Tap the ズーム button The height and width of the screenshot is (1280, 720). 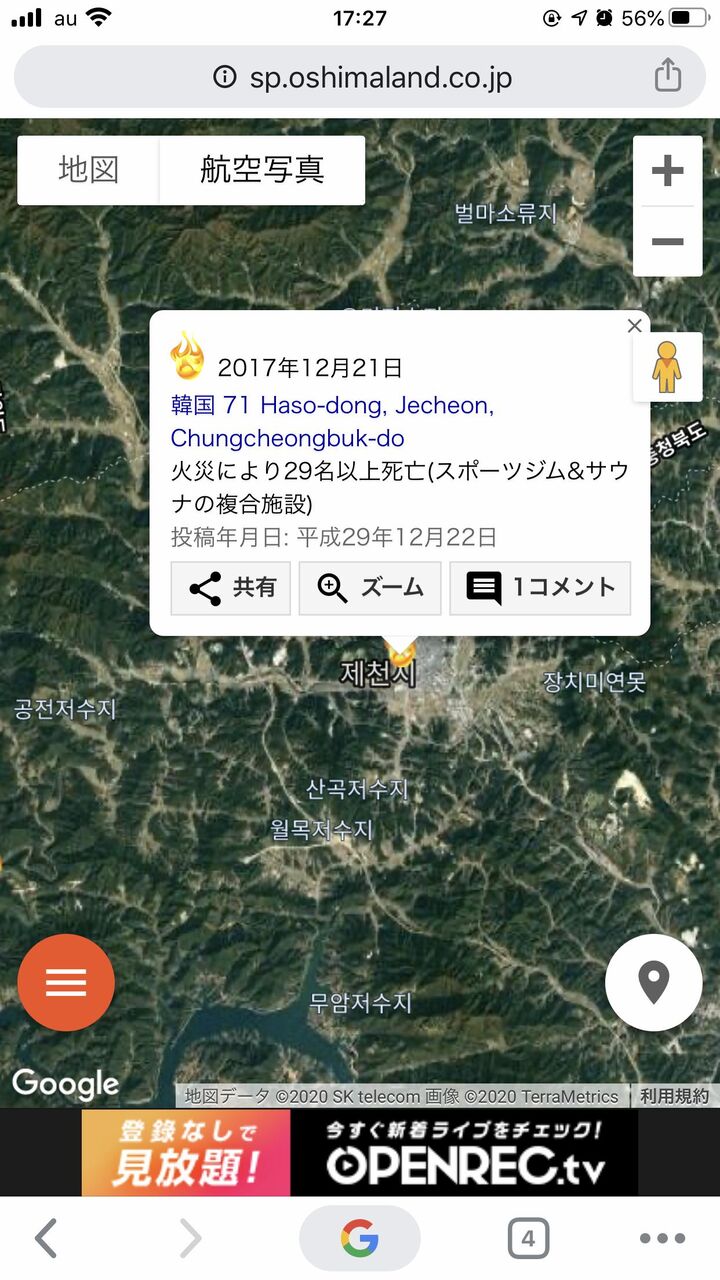click(x=369, y=588)
